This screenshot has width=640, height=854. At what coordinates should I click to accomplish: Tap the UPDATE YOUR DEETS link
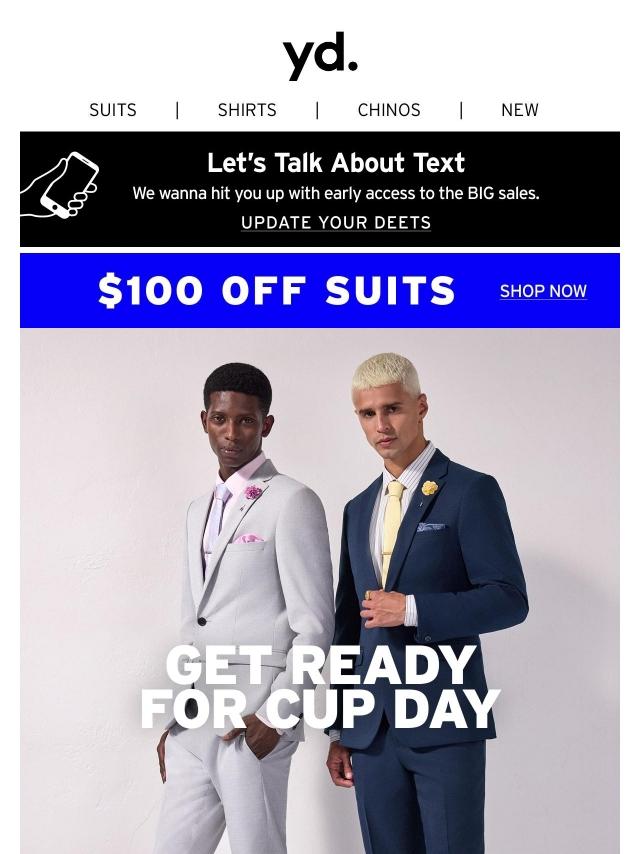click(336, 223)
